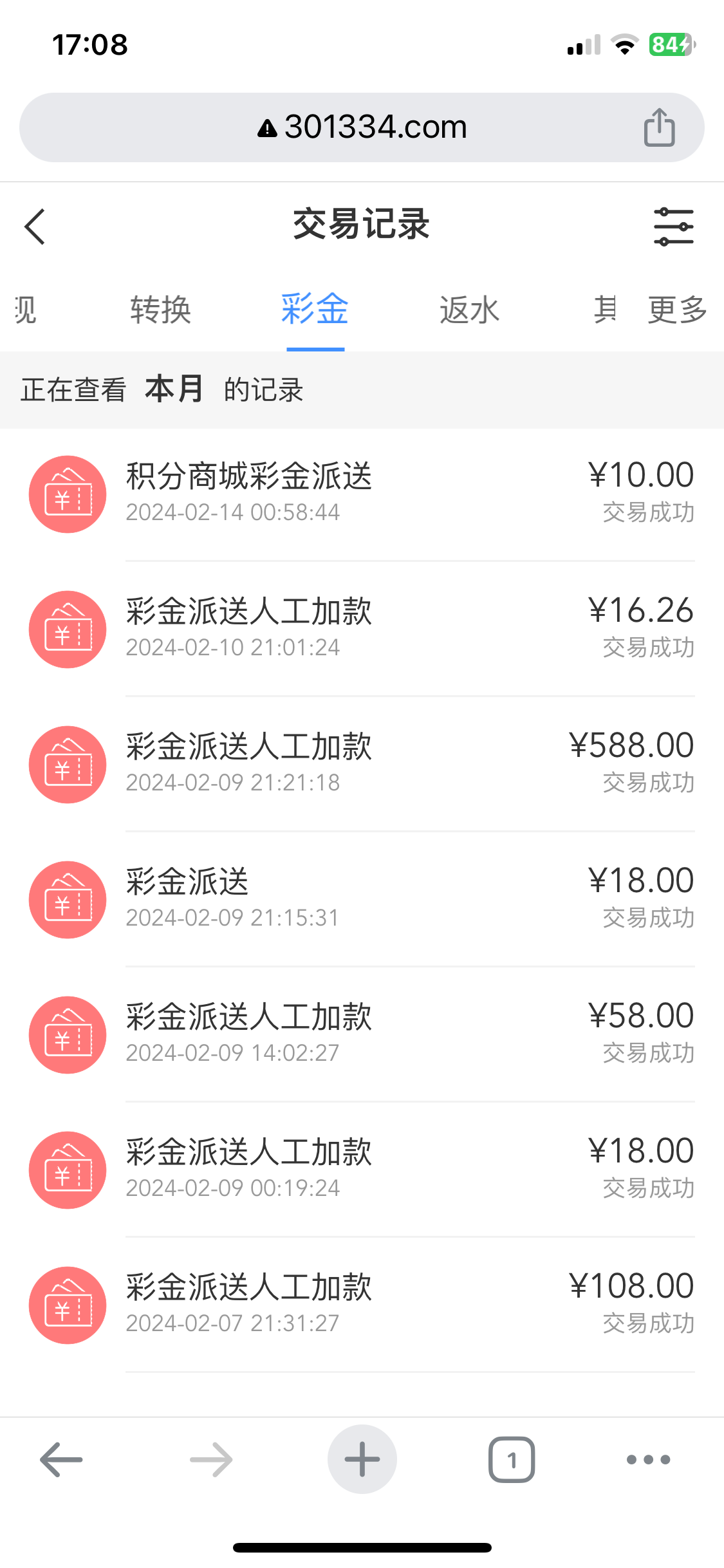Navigate back with the browser back arrow
Viewport: 724px width, 1568px height.
pyautogui.click(x=62, y=1459)
